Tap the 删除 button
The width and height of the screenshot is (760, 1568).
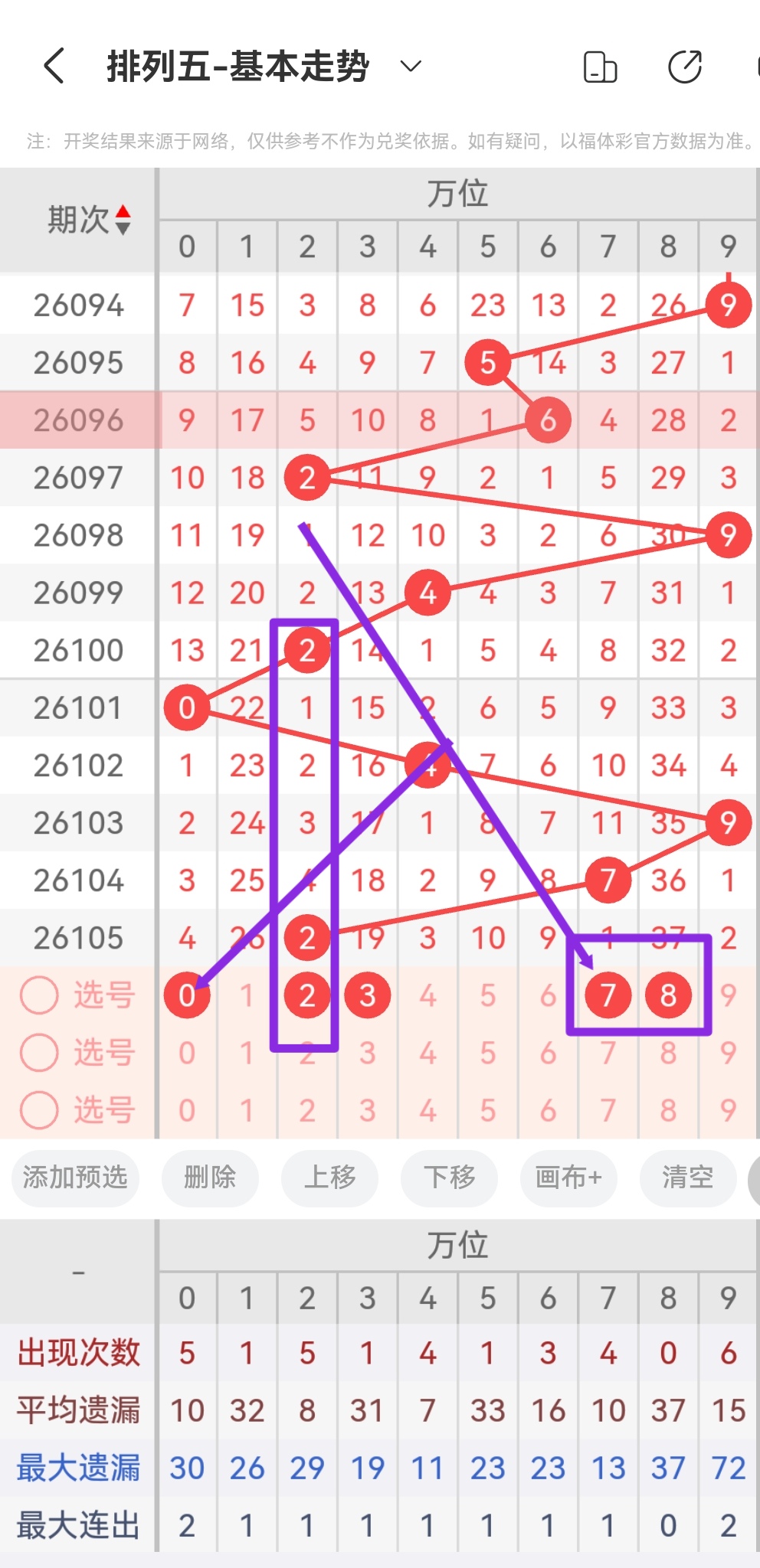point(210,1179)
